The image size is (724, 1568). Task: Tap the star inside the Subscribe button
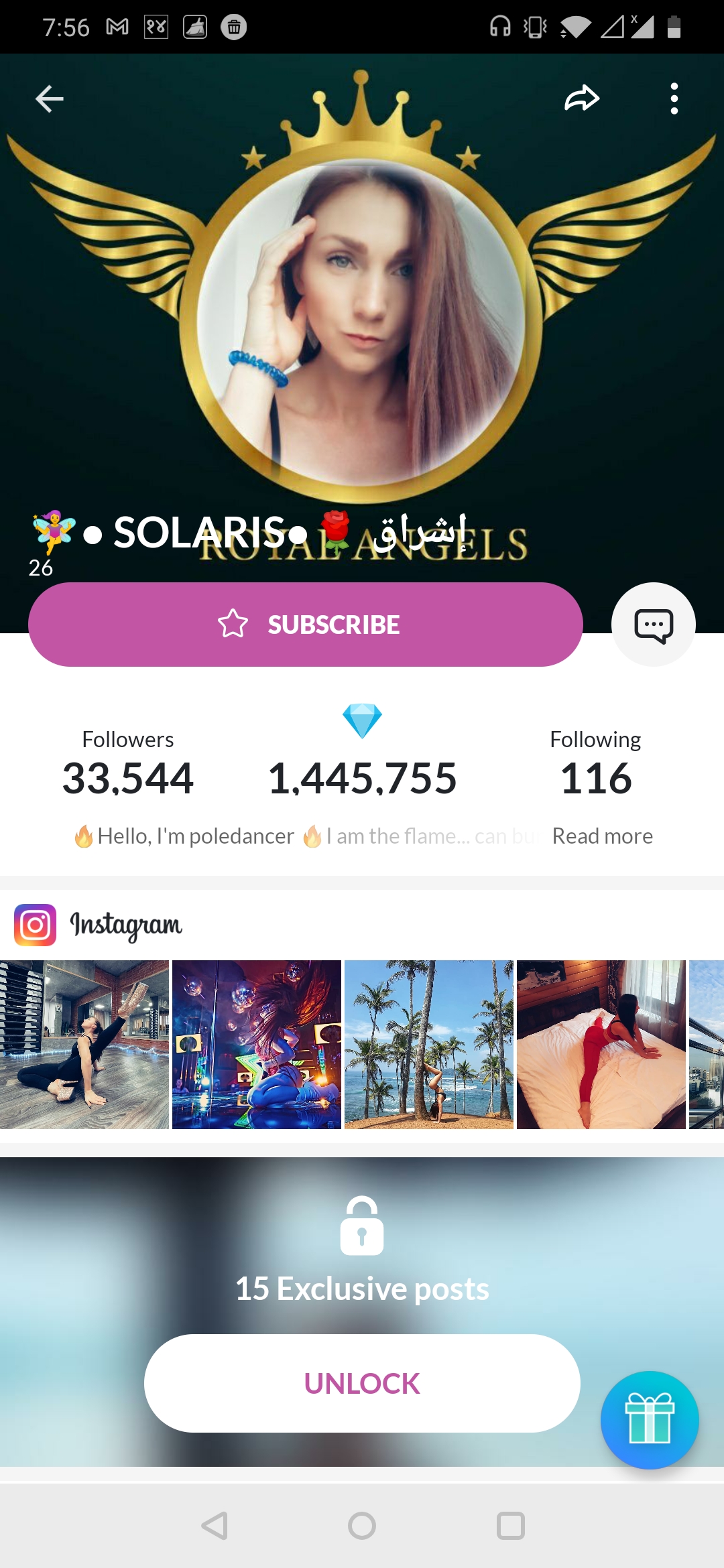click(232, 624)
